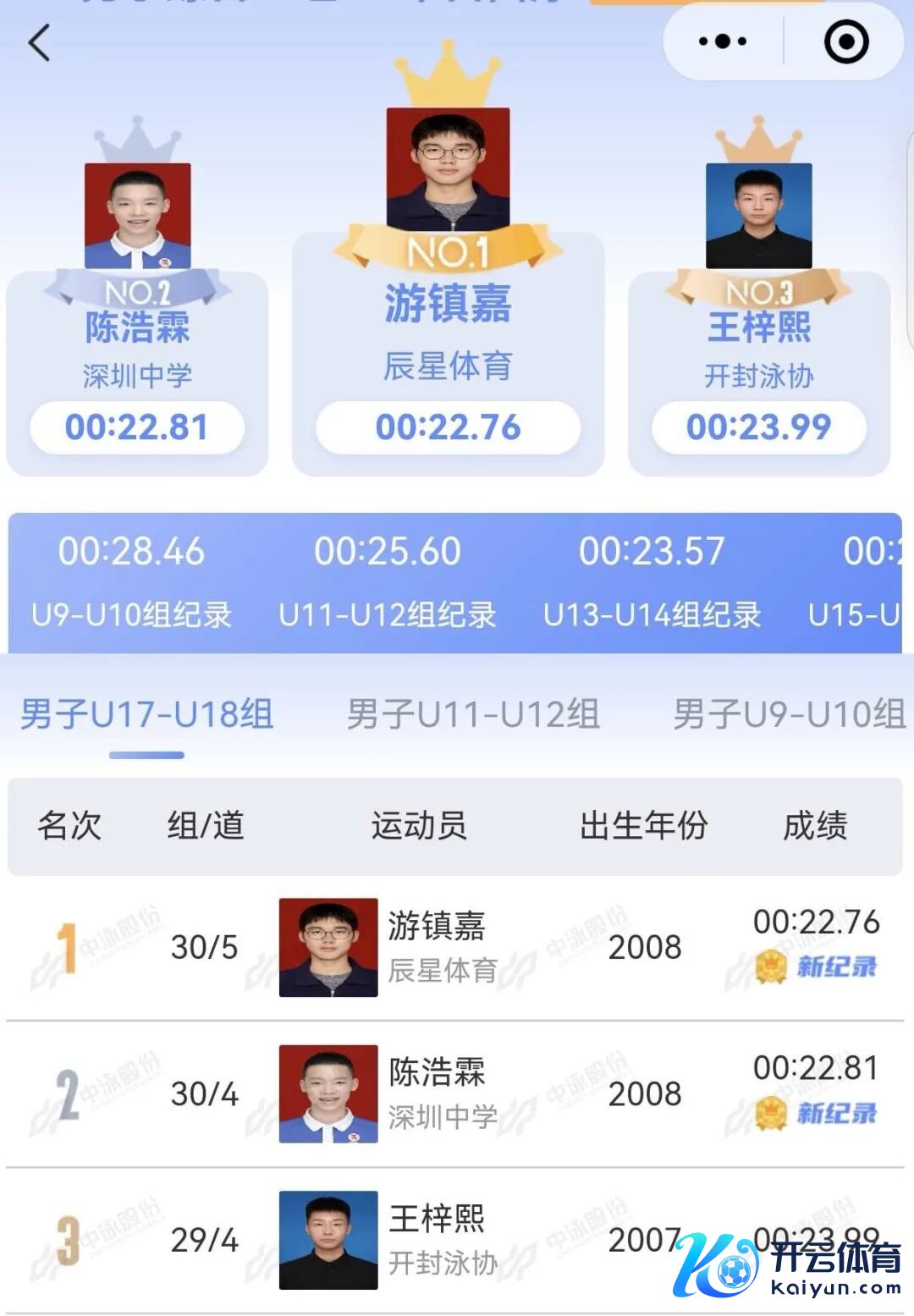This screenshot has height=1316, width=914.
Task: View the NO.2 podium card for 陈浩霖
Action: [x=137, y=372]
